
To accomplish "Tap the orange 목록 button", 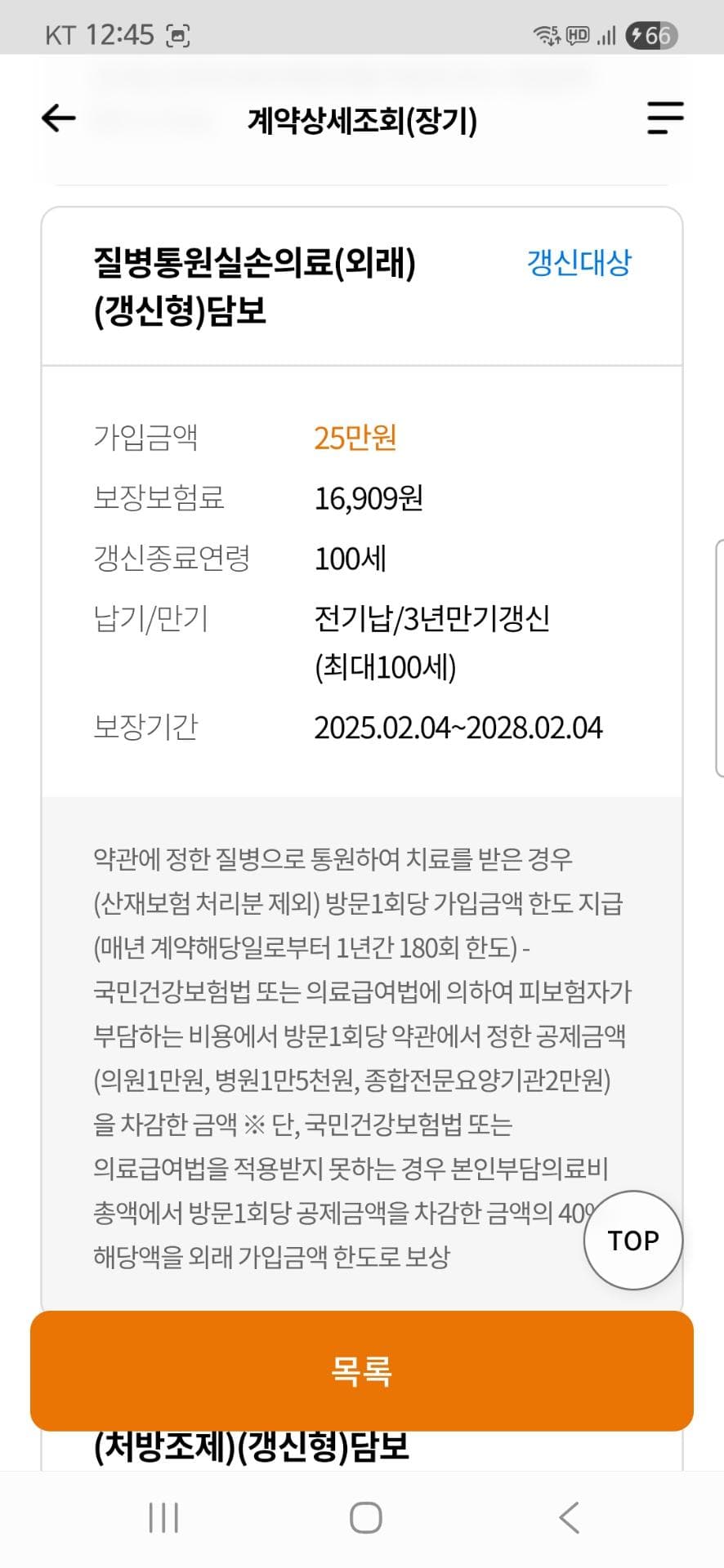I will click(x=361, y=1370).
